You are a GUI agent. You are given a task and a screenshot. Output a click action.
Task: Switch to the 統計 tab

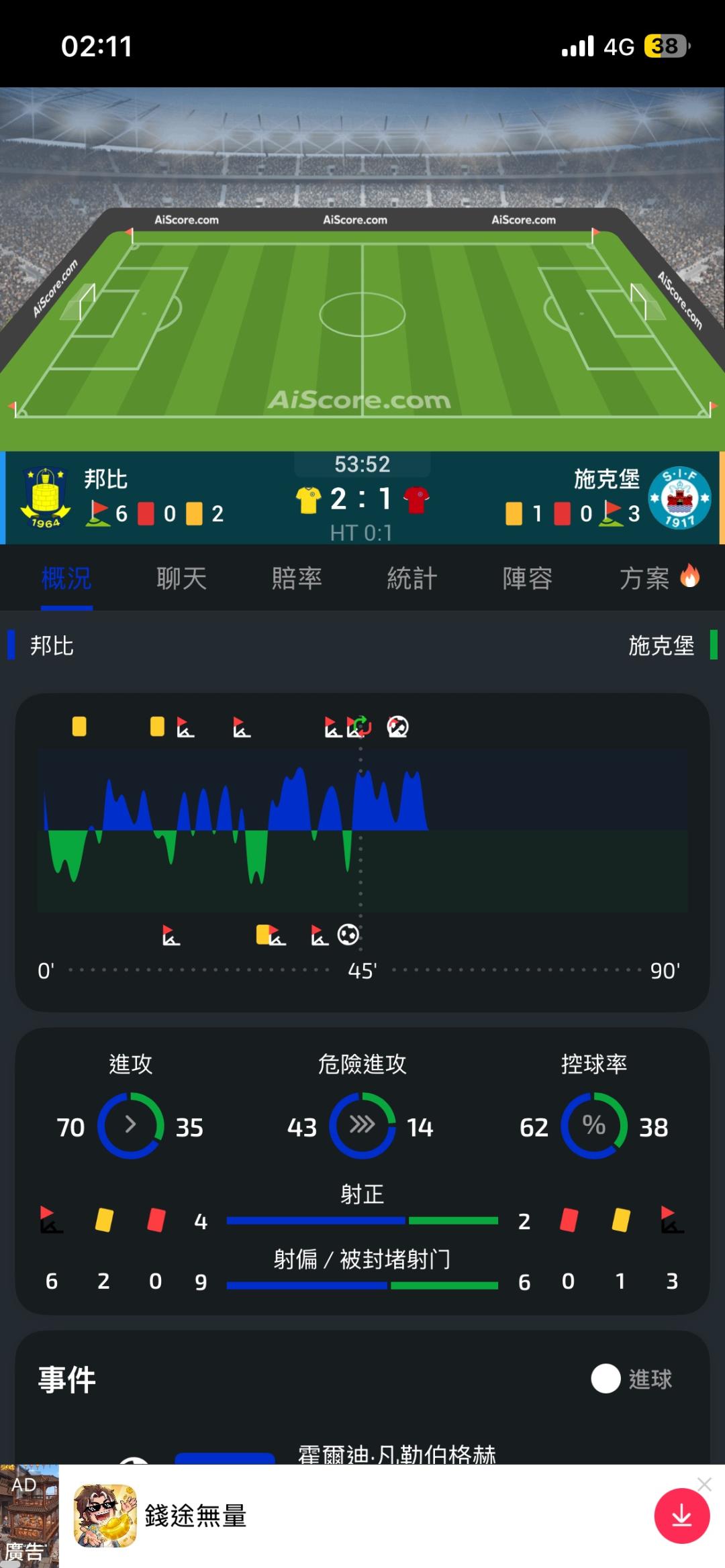click(x=412, y=578)
